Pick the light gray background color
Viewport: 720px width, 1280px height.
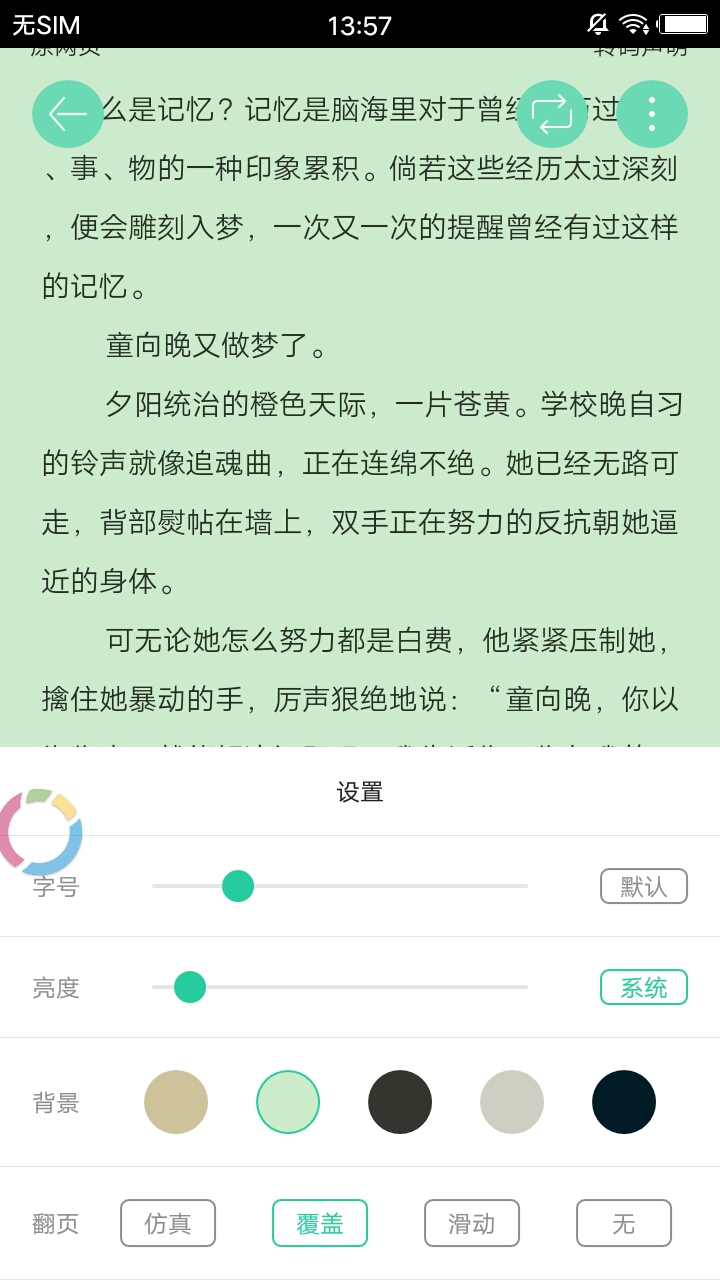pos(512,1102)
